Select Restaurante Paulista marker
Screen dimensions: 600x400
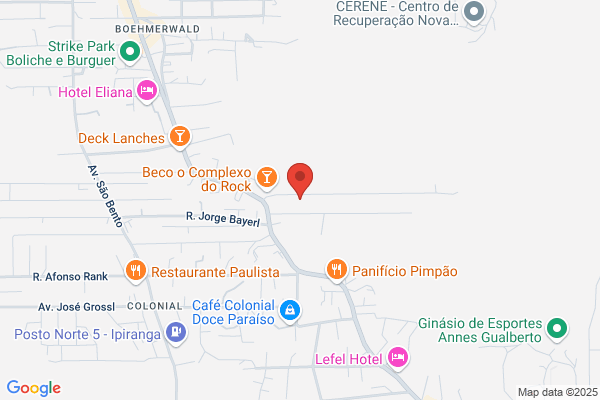pyautogui.click(x=136, y=271)
